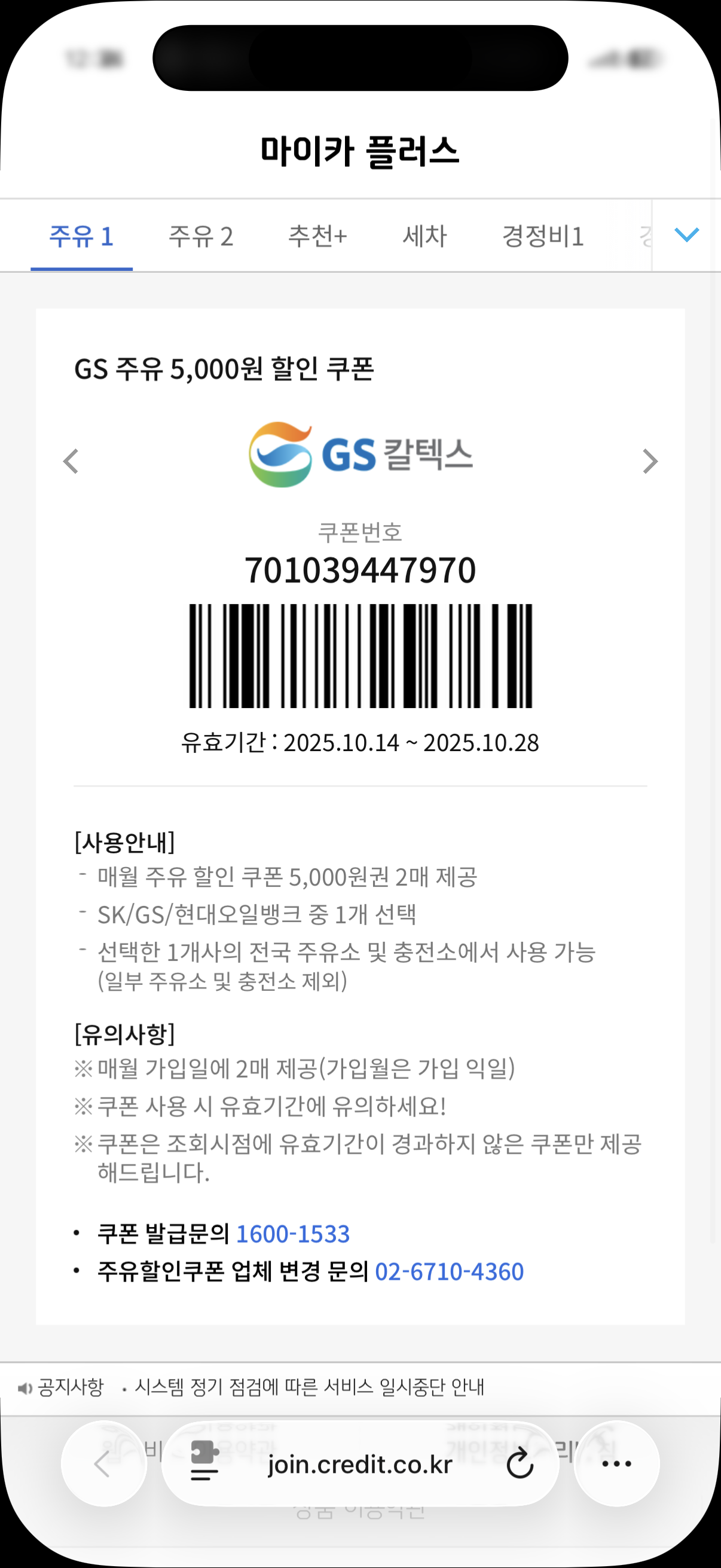Open the browser more options menu
The image size is (721, 1568).
(x=616, y=1464)
